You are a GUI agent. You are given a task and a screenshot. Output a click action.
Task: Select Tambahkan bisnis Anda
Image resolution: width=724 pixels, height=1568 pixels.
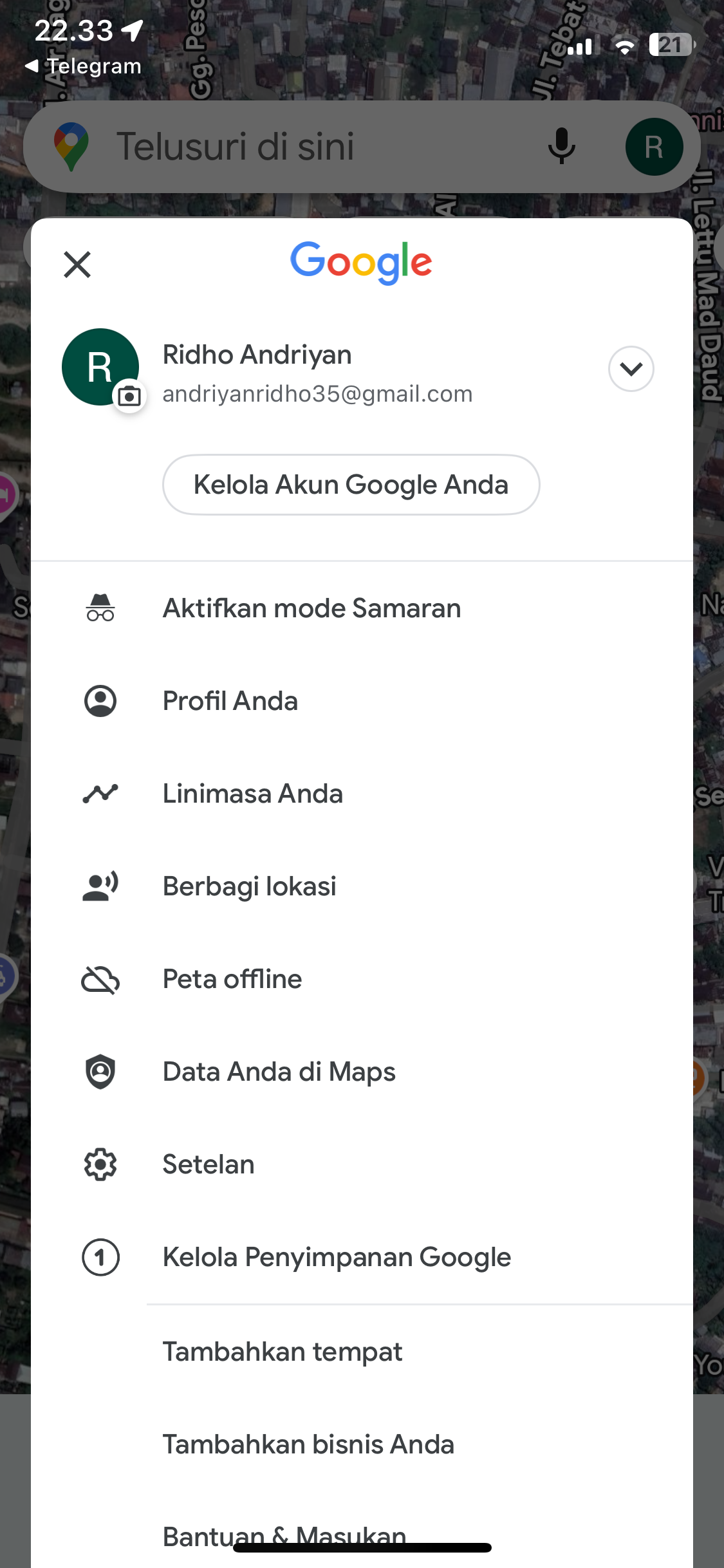pyautogui.click(x=362, y=1444)
